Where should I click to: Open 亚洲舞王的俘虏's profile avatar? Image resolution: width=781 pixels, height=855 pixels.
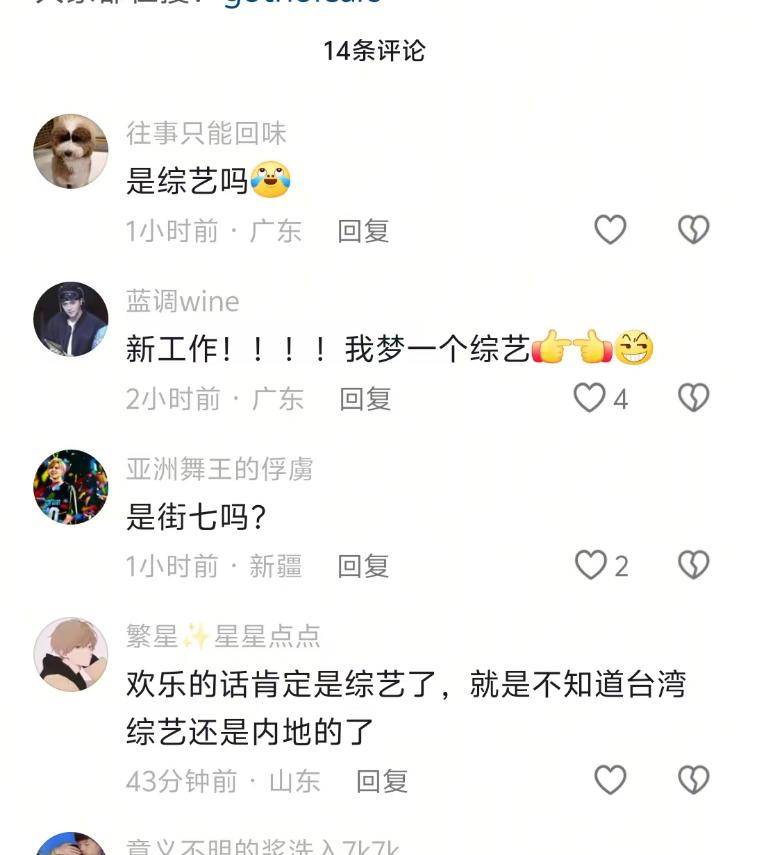coord(70,487)
